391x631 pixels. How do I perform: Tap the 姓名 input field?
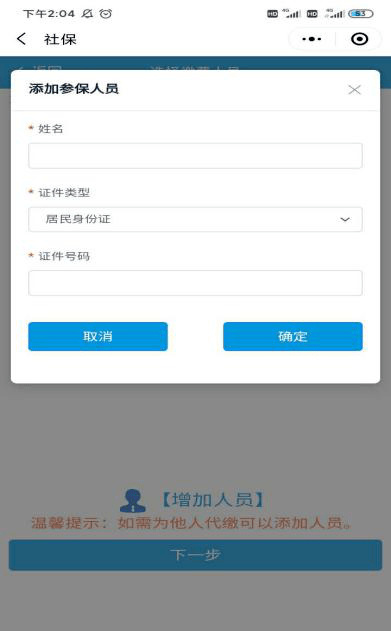(x=195, y=156)
